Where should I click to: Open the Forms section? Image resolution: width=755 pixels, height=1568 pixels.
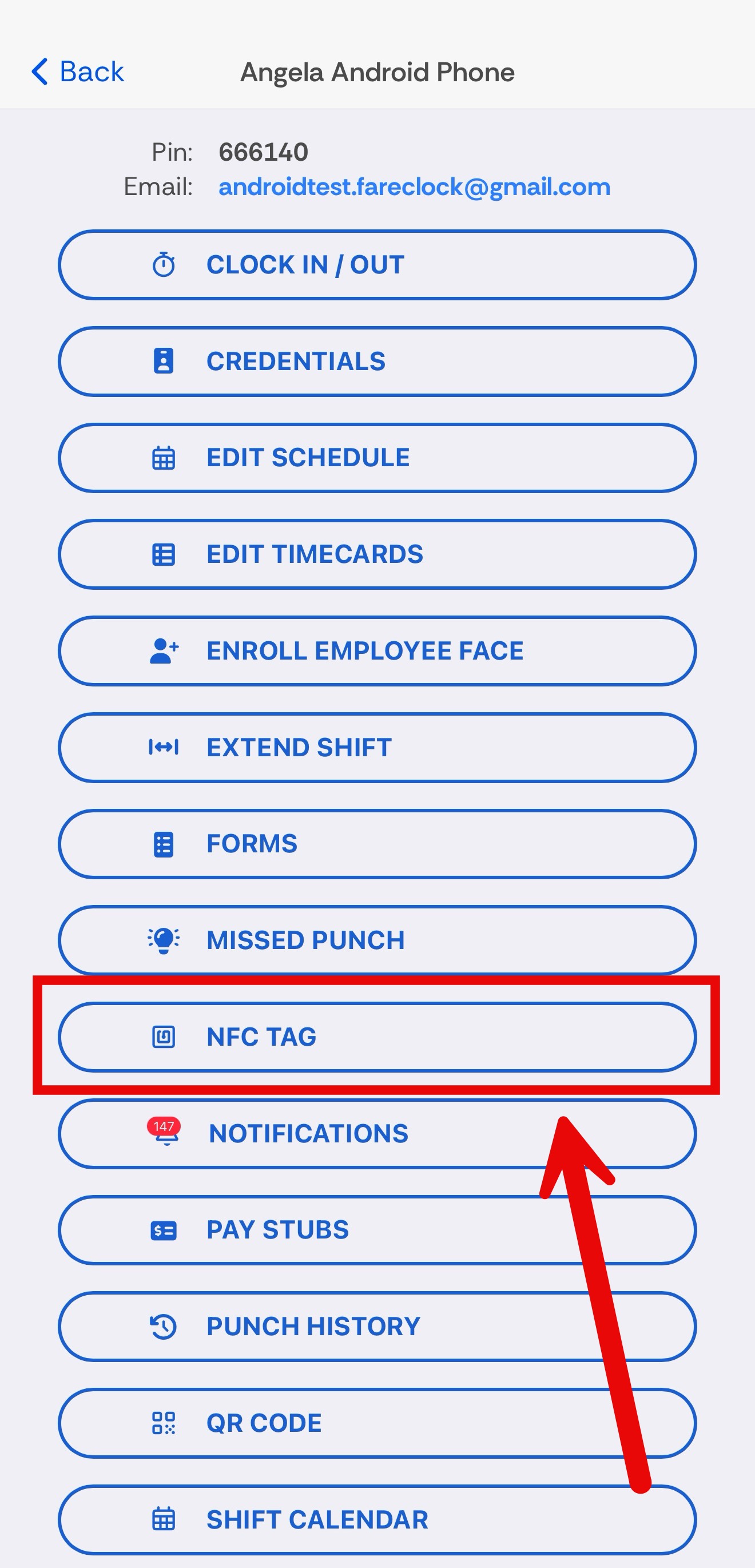(x=377, y=844)
